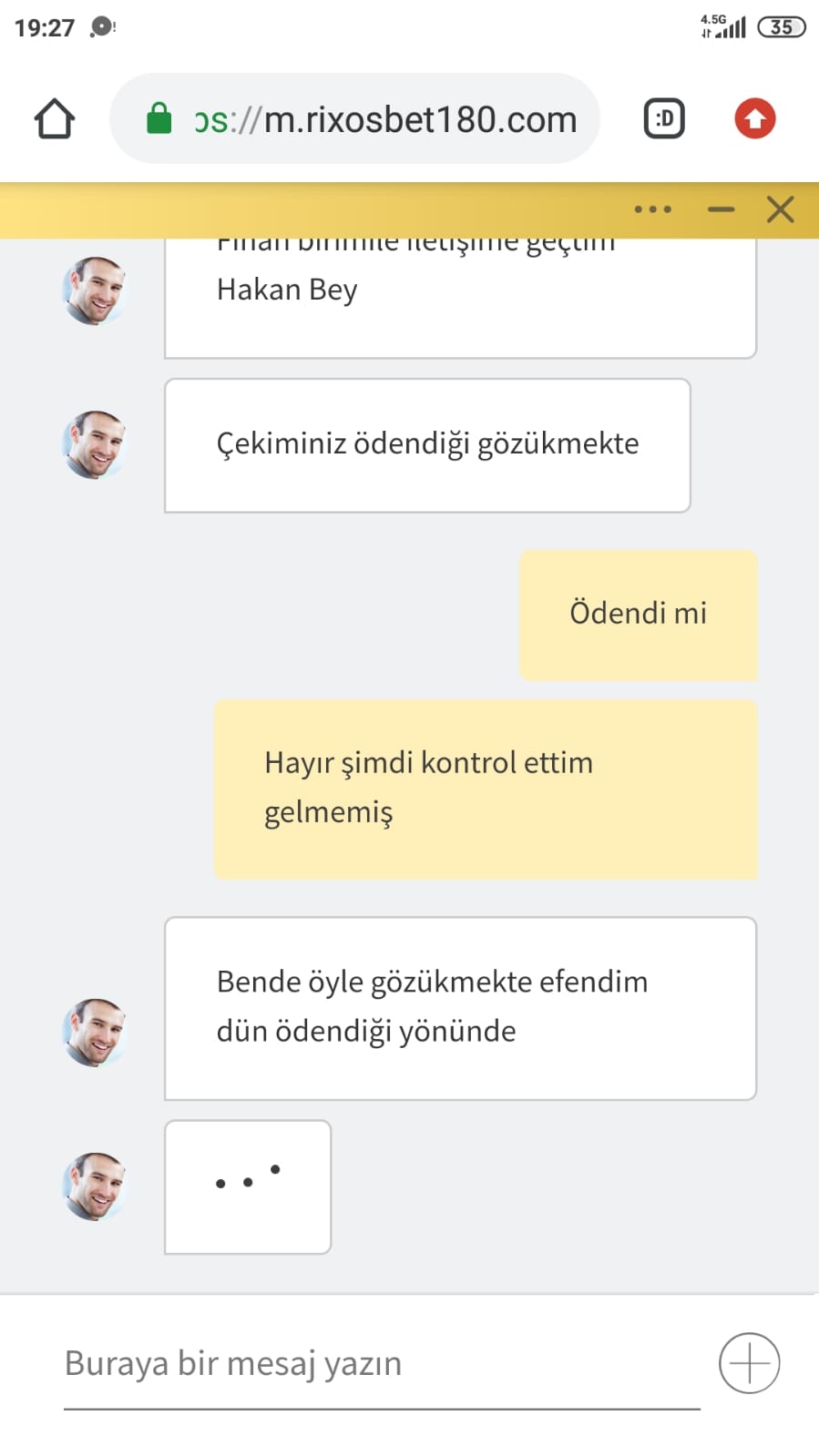
Task: Tap the rixosbet180.com address bar
Action: [354, 118]
